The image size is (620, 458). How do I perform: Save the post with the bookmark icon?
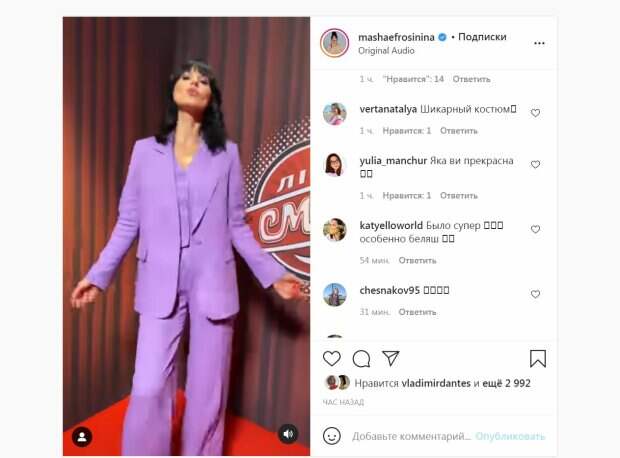(x=537, y=358)
